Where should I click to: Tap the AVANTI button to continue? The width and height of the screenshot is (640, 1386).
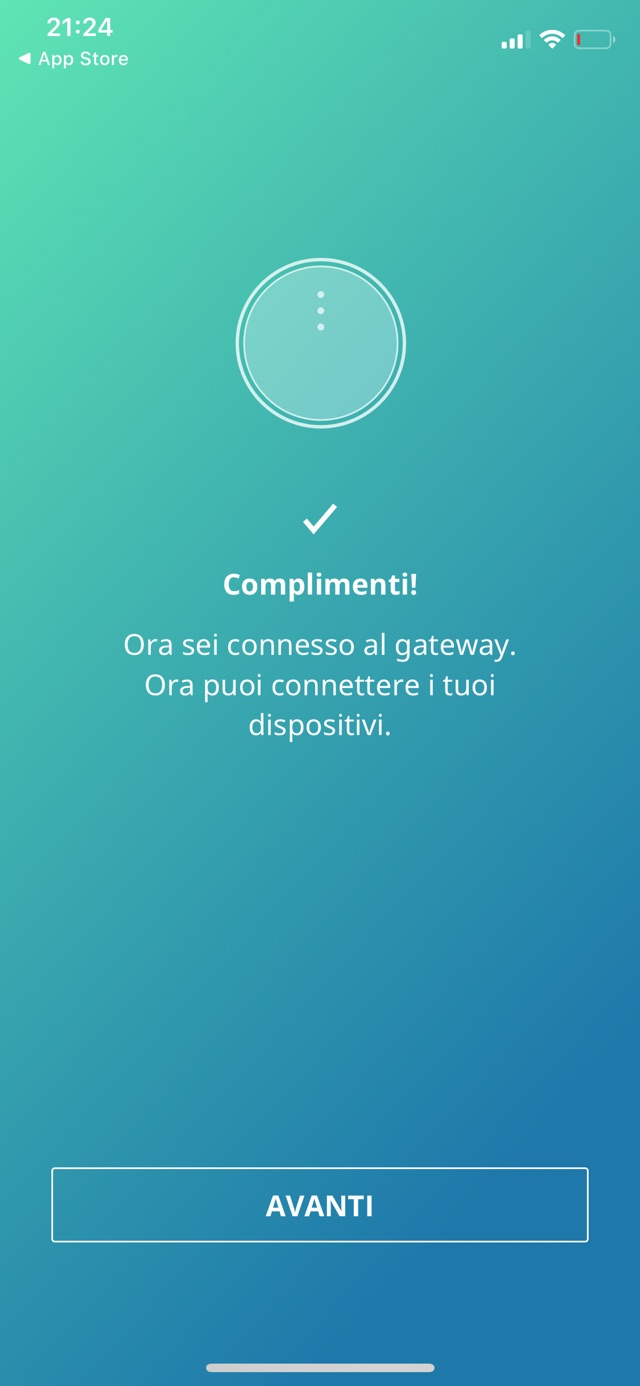pos(319,1205)
